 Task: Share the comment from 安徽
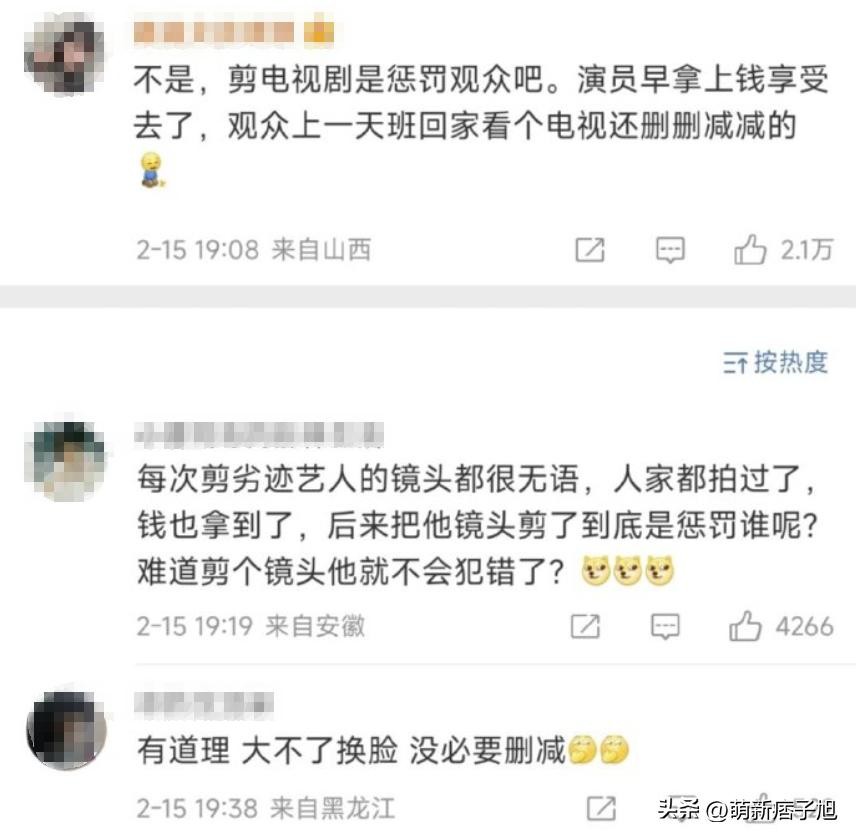click(x=585, y=627)
